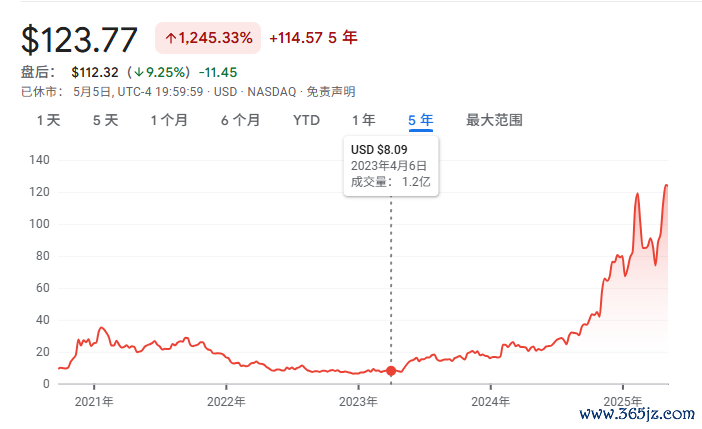Open the 免责声明 disclaimer link
The image size is (702, 429).
(x=330, y=91)
